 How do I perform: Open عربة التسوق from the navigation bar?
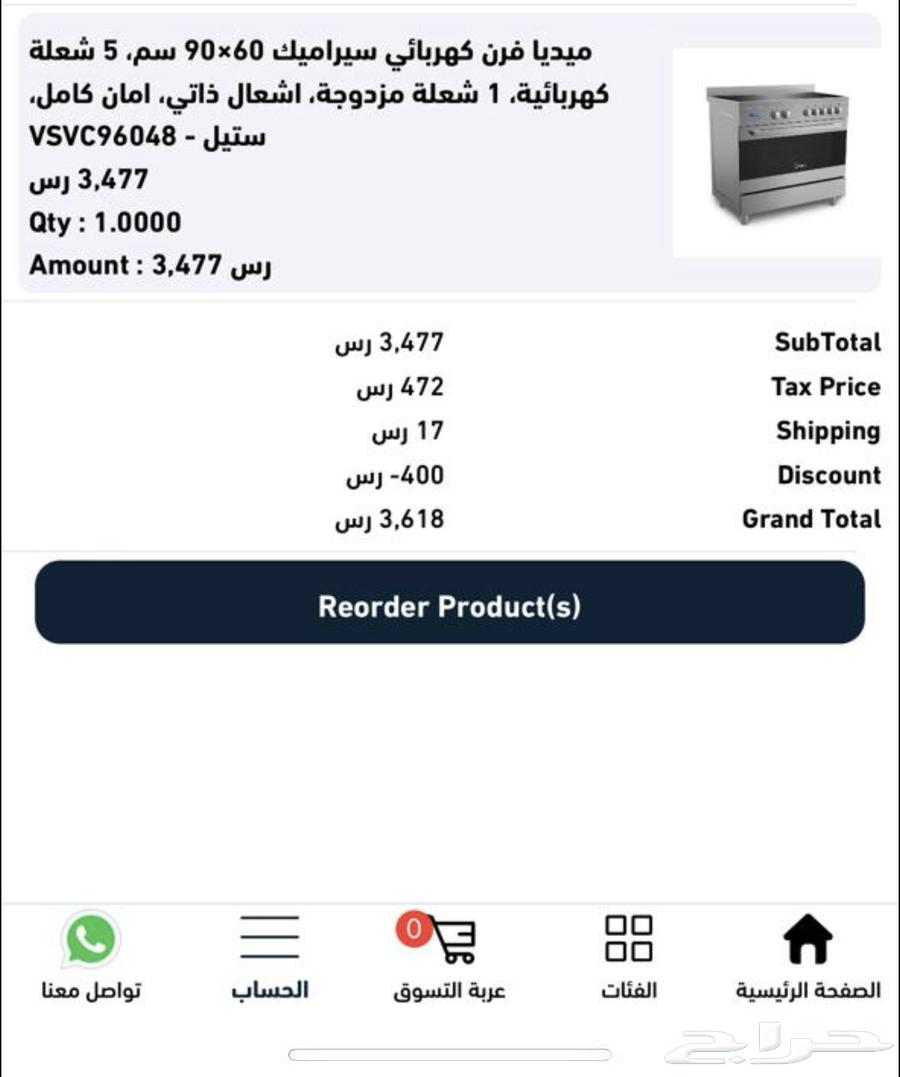(448, 990)
